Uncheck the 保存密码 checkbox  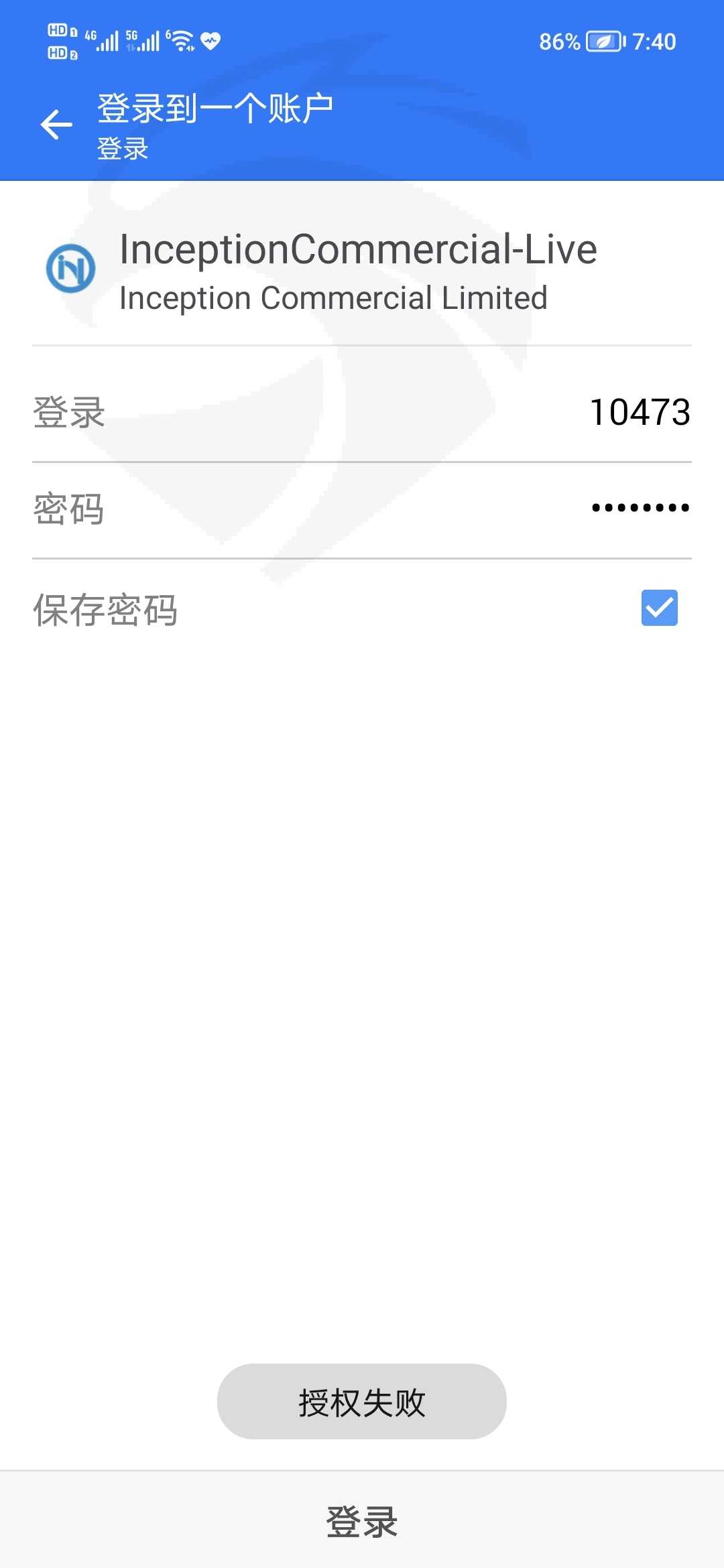point(659,608)
